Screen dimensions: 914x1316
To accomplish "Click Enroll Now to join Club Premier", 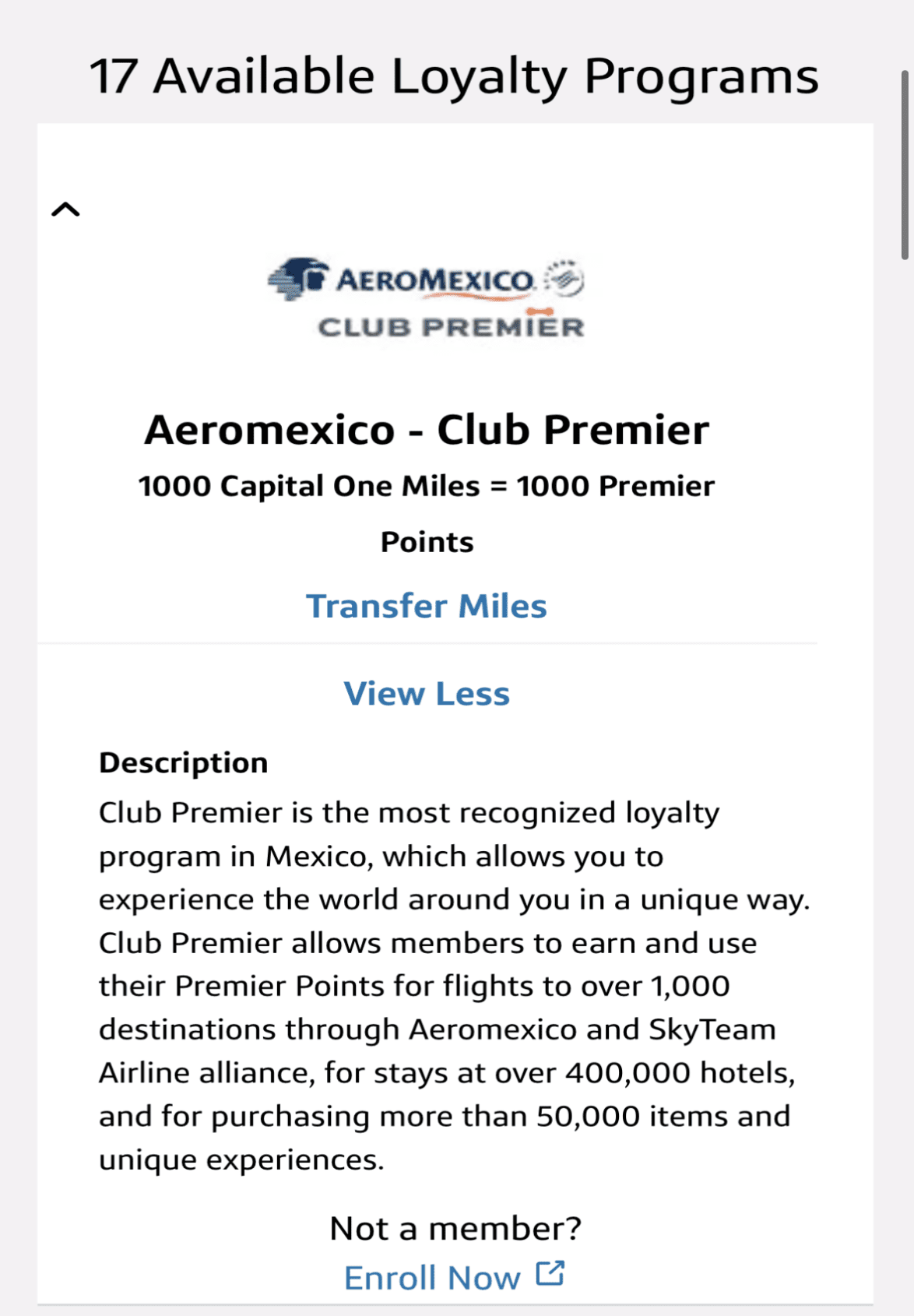I will point(431,1275).
